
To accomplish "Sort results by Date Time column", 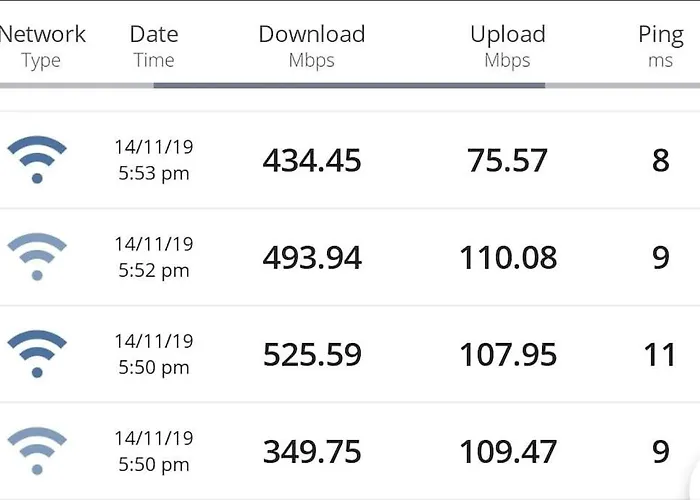I will click(154, 45).
